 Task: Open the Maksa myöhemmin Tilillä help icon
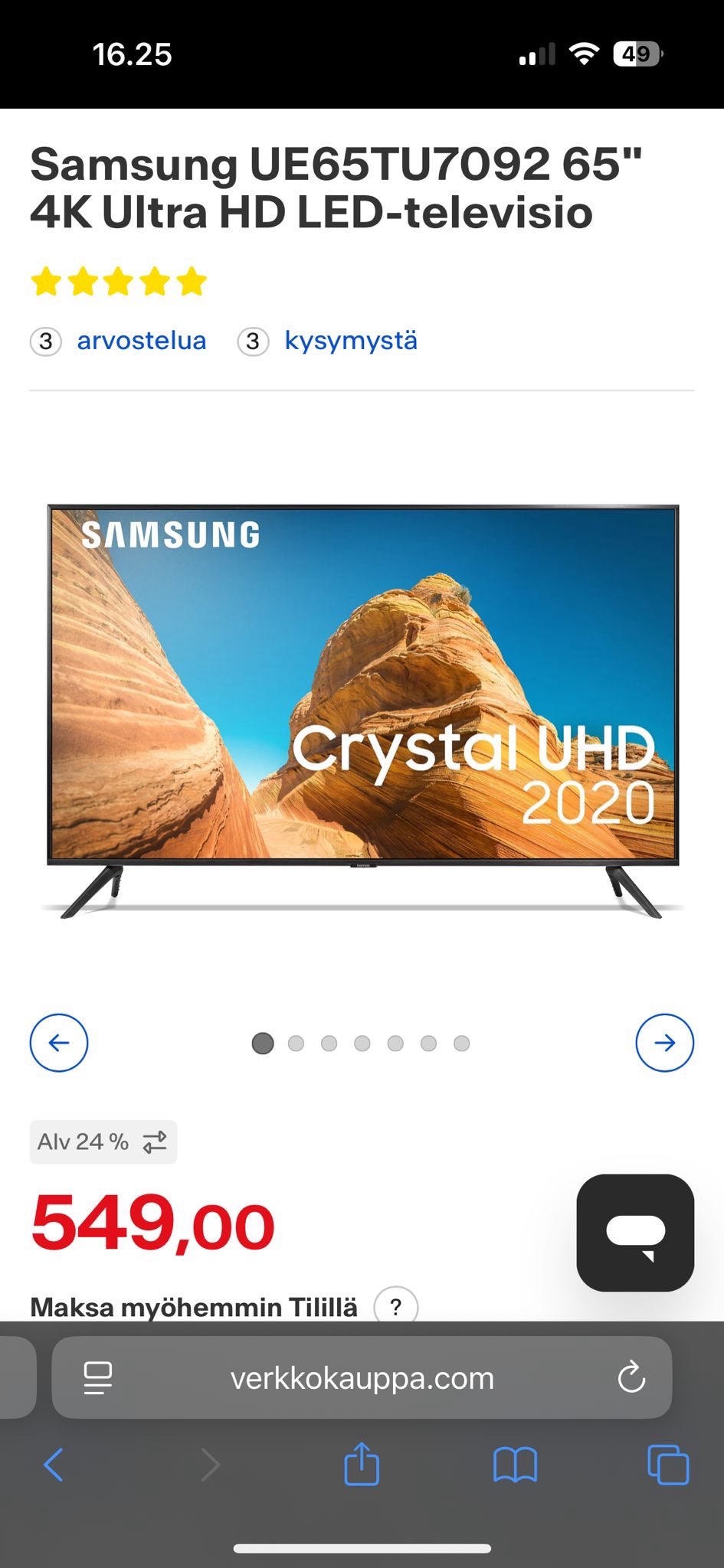tap(395, 1306)
